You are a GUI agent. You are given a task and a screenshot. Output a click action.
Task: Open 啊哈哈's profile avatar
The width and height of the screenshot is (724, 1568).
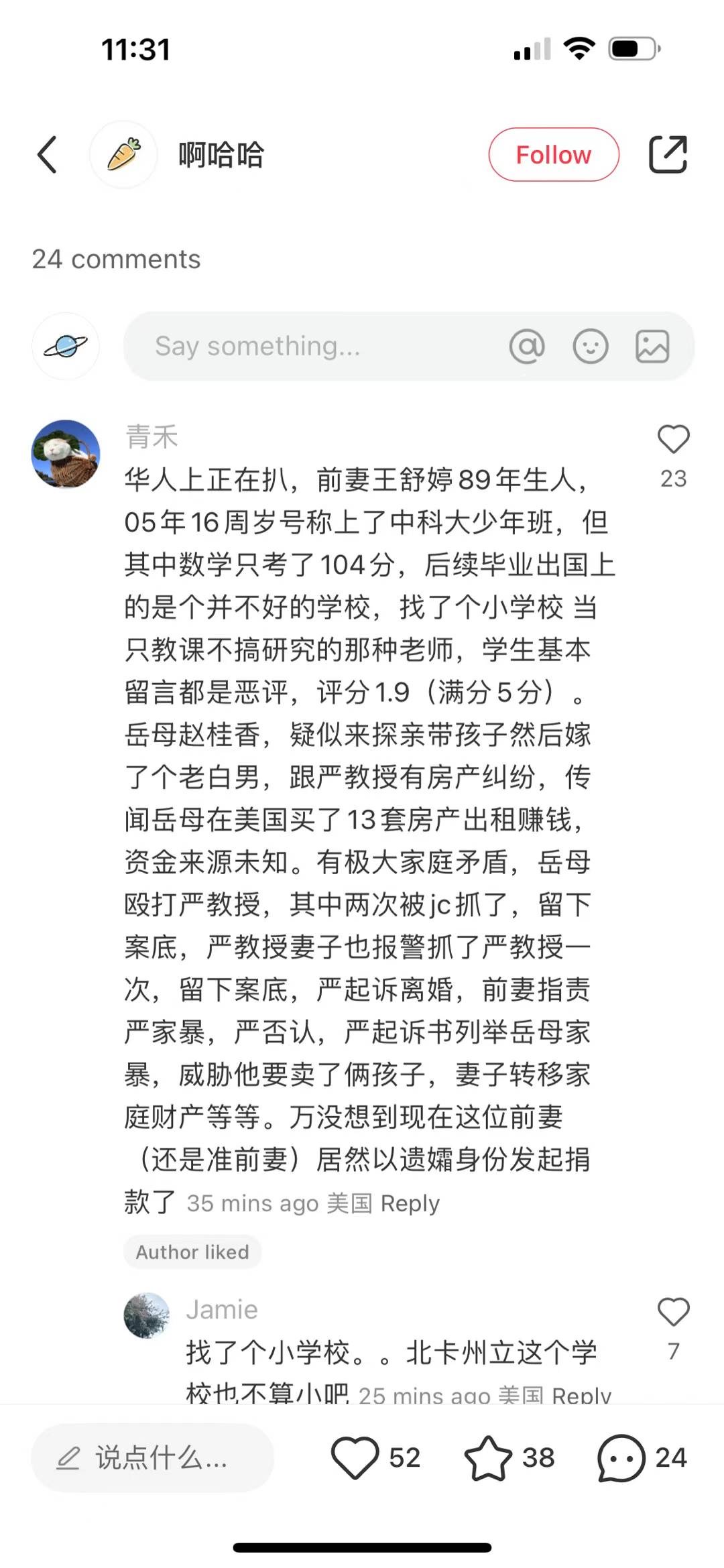click(123, 155)
